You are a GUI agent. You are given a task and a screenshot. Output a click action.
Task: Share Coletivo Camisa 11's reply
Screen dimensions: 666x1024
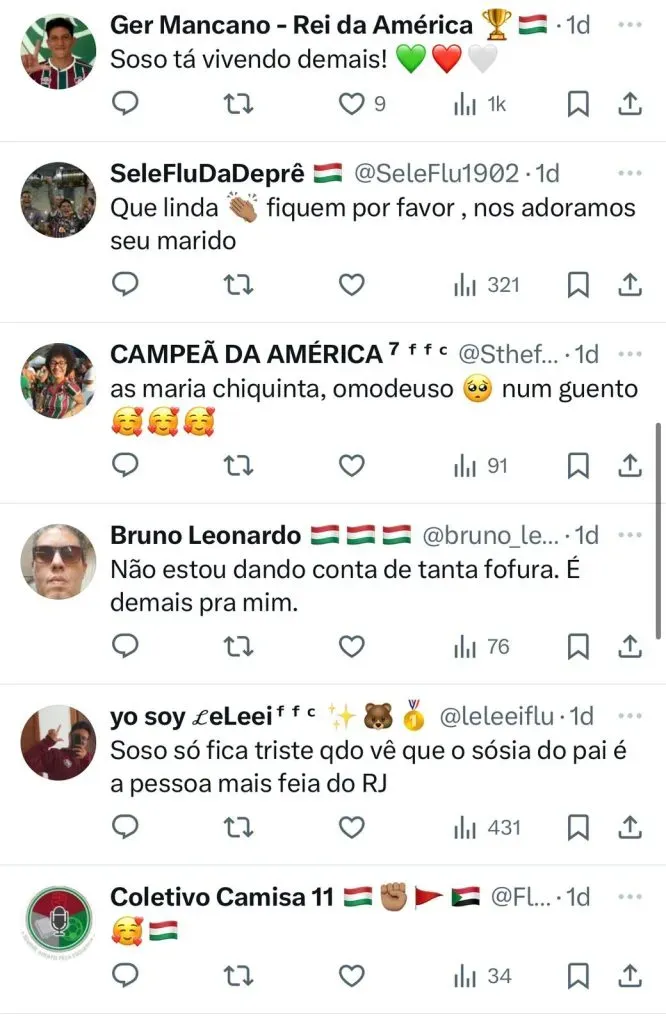pyautogui.click(x=630, y=975)
